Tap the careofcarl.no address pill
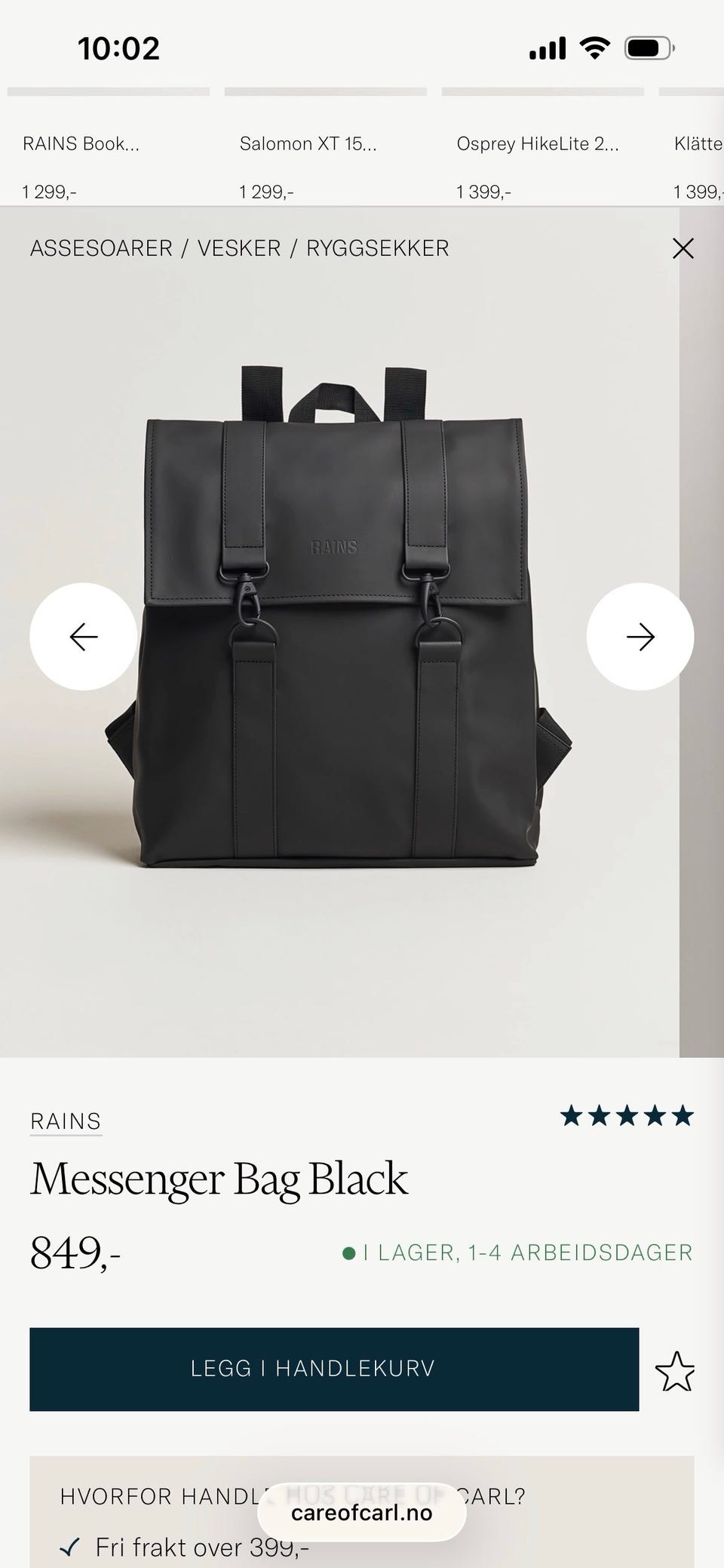This screenshot has height=1568, width=724. click(x=361, y=1513)
